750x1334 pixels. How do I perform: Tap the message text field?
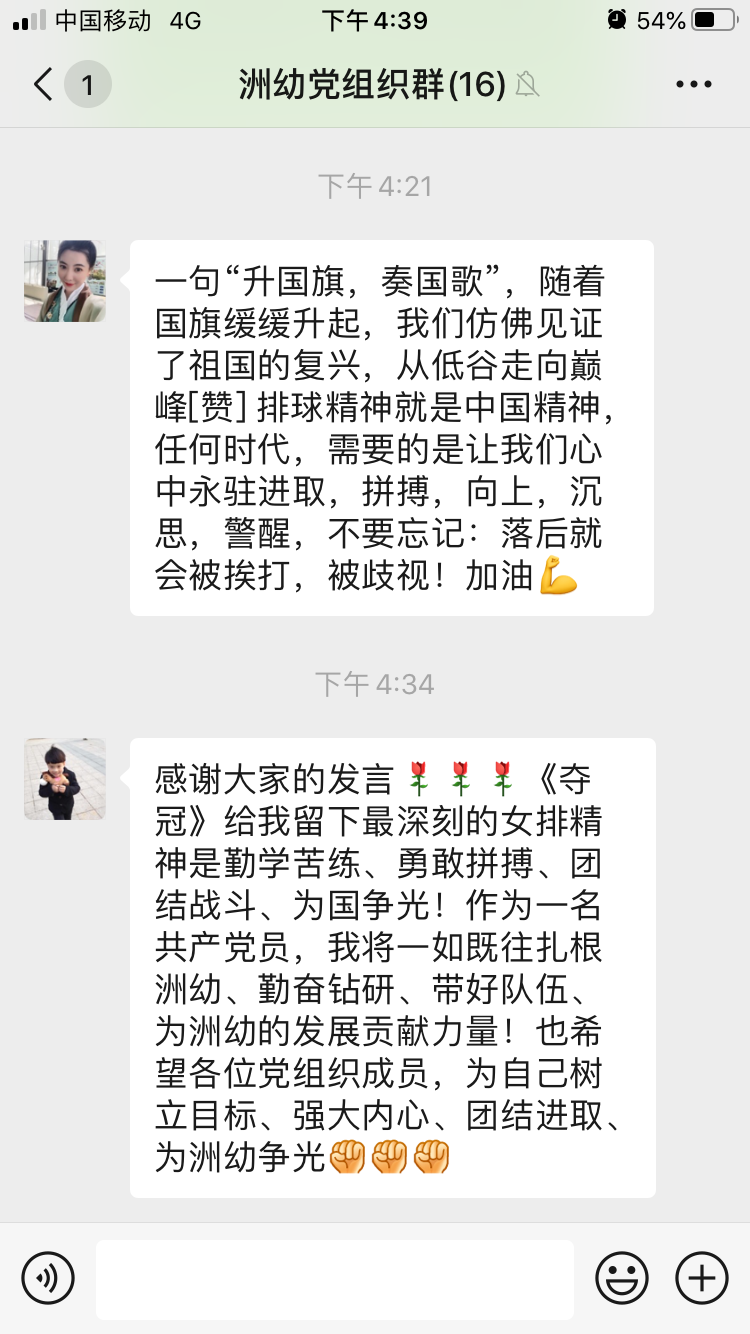coord(335,1278)
